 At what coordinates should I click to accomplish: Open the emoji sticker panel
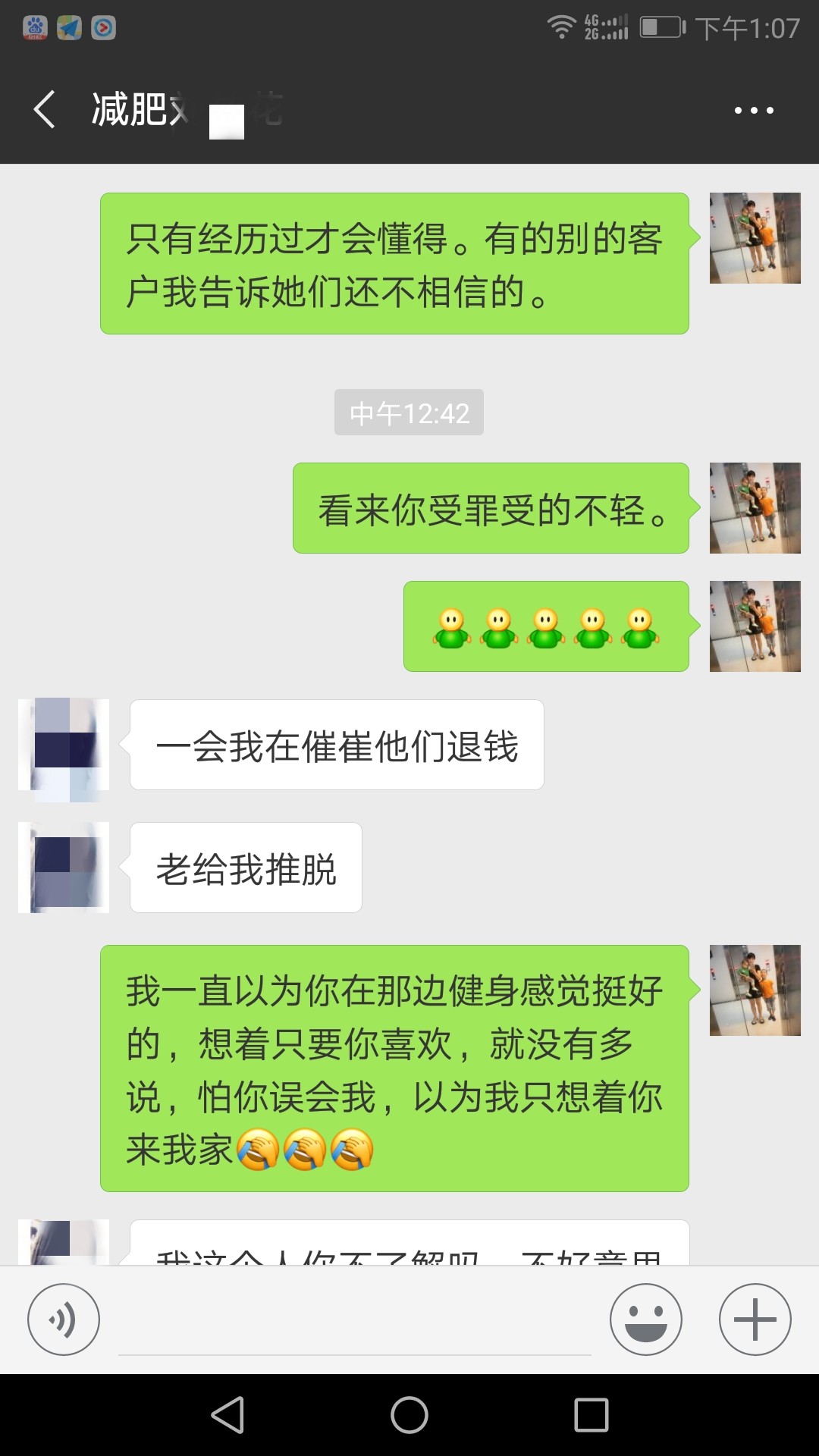[646, 1319]
